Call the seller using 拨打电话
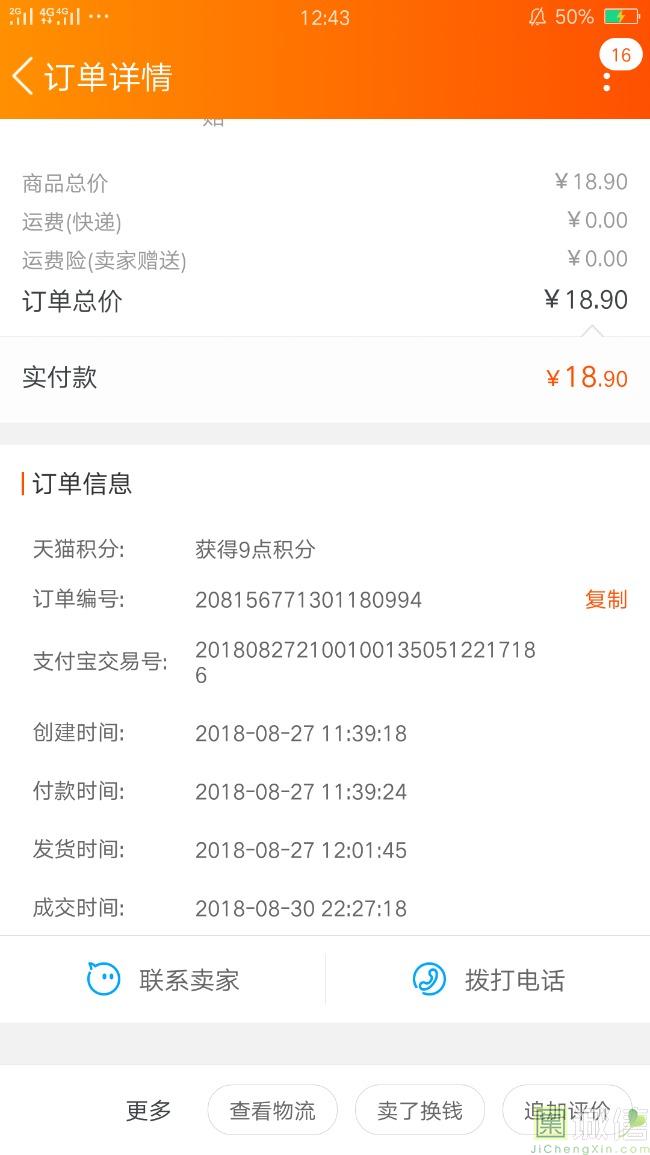The height and width of the screenshot is (1155, 650). (x=488, y=980)
